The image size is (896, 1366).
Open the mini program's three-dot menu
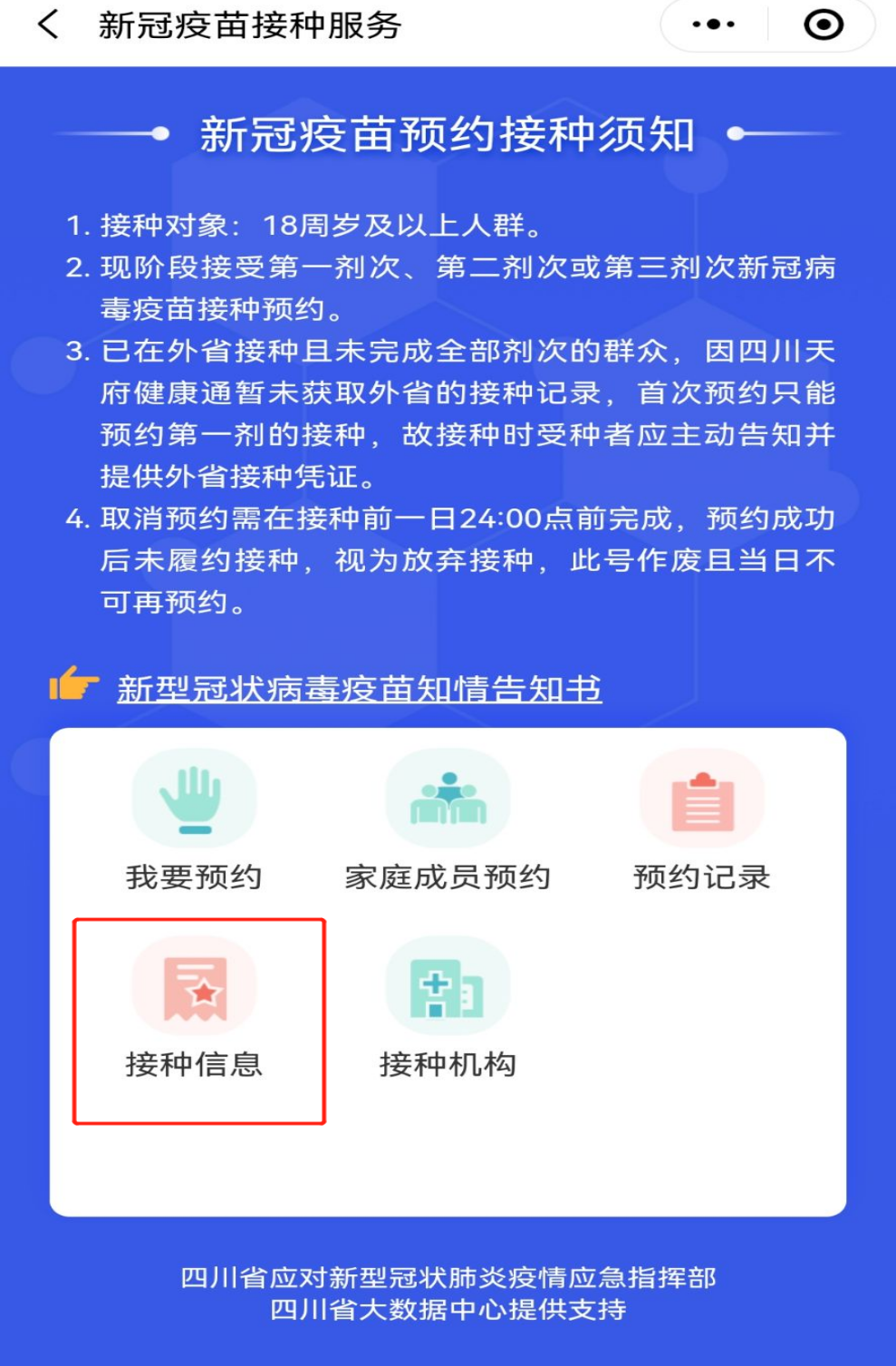coord(713,25)
